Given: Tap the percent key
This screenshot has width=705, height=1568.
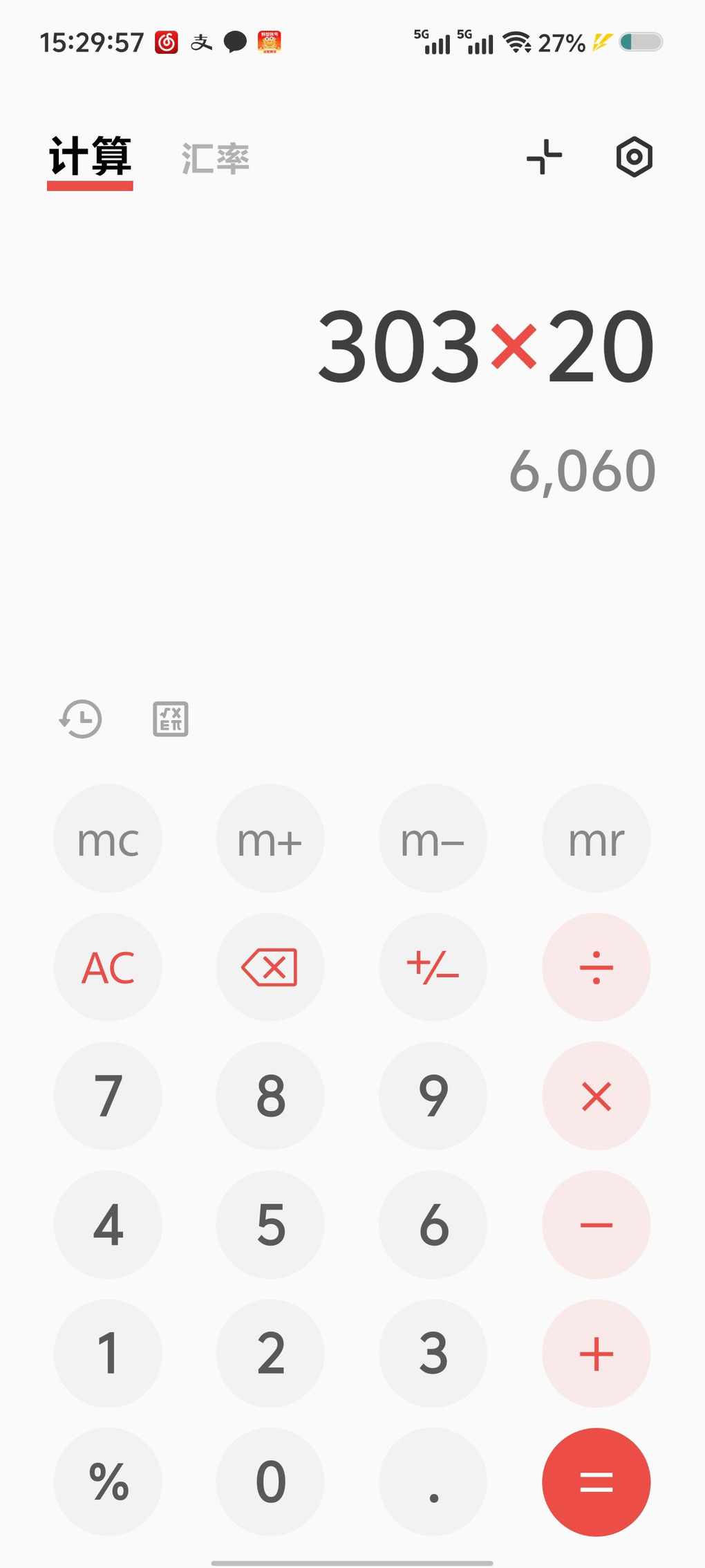Looking at the screenshot, I should 108,1482.
